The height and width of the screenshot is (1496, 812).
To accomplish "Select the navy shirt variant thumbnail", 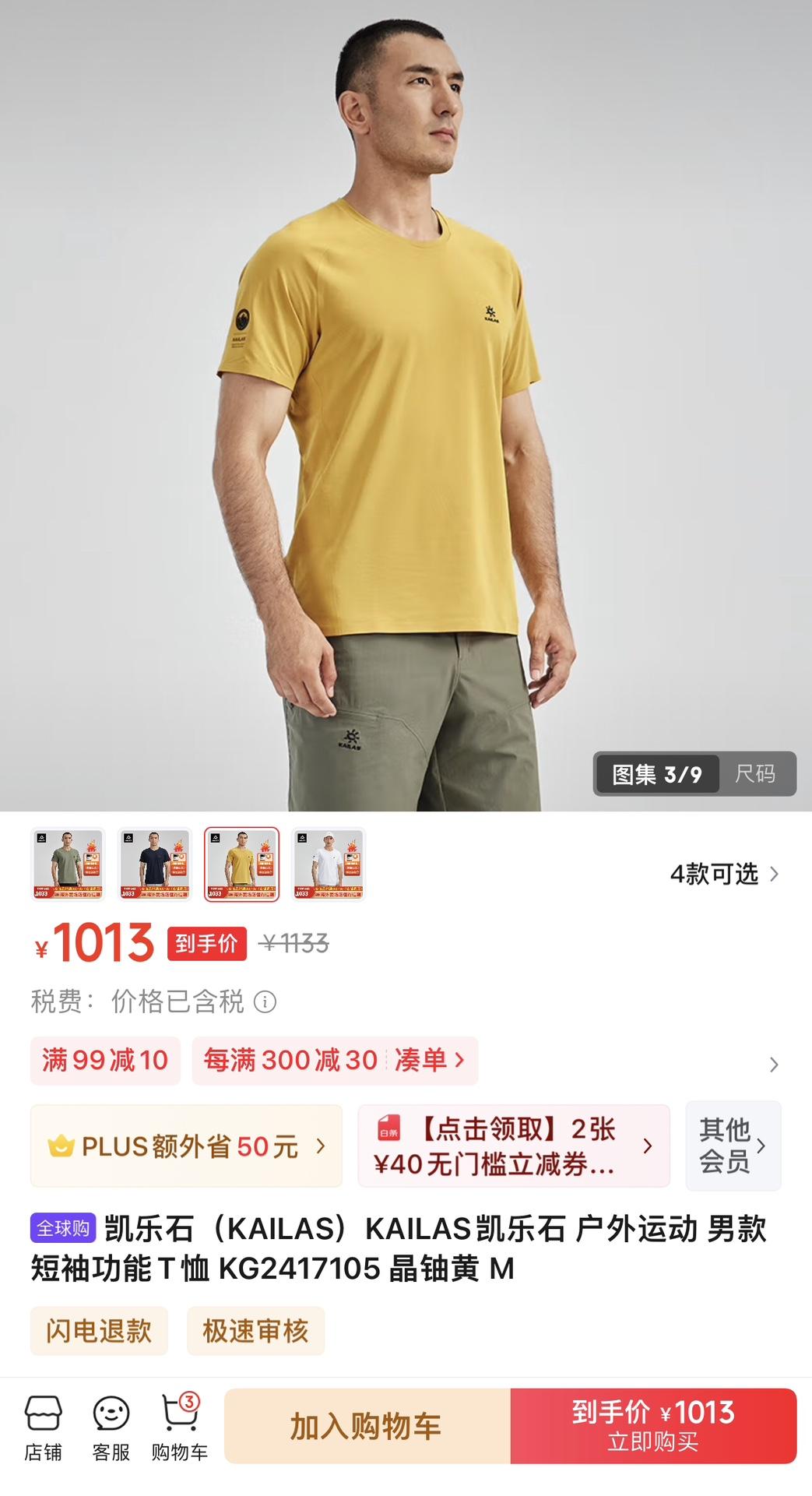I will [155, 864].
